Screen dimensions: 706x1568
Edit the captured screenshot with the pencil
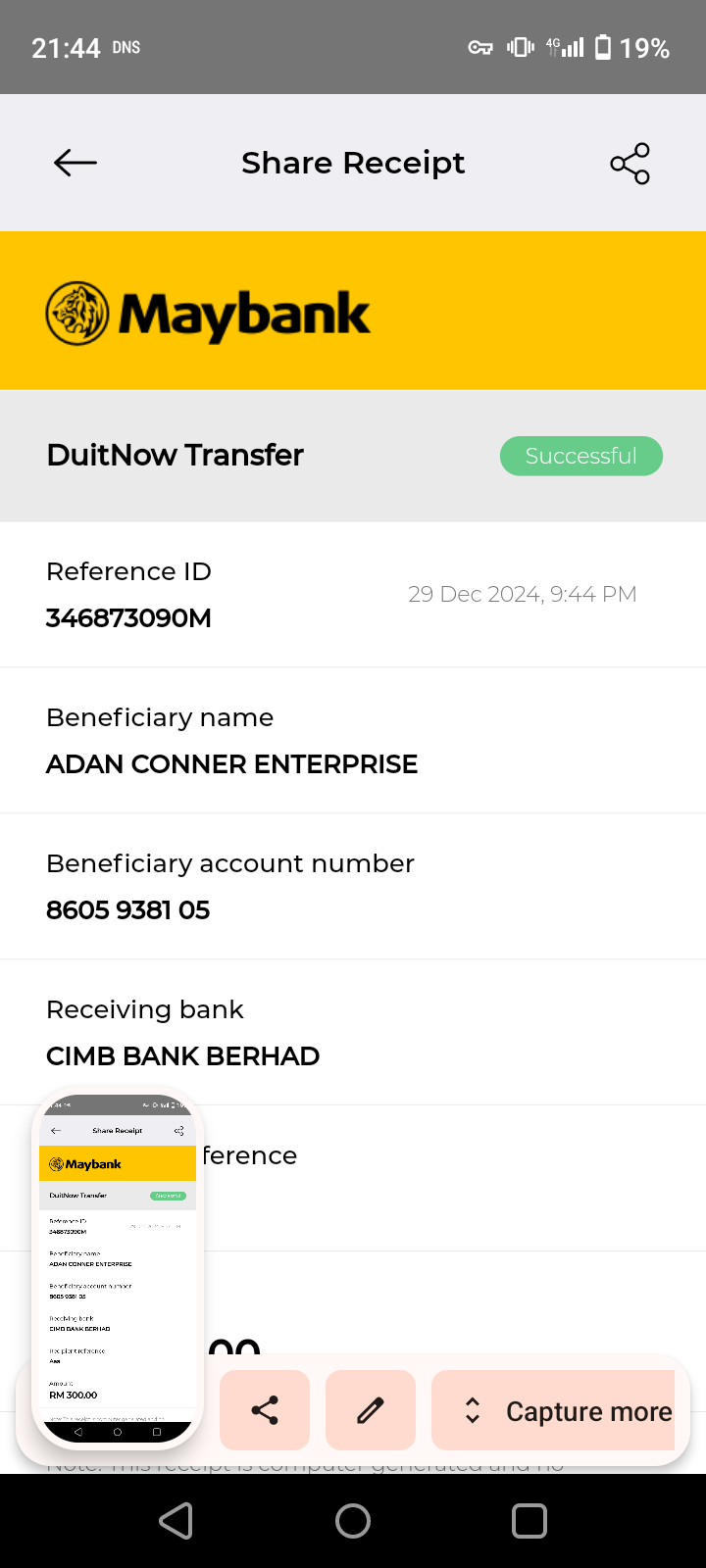pos(371,1410)
